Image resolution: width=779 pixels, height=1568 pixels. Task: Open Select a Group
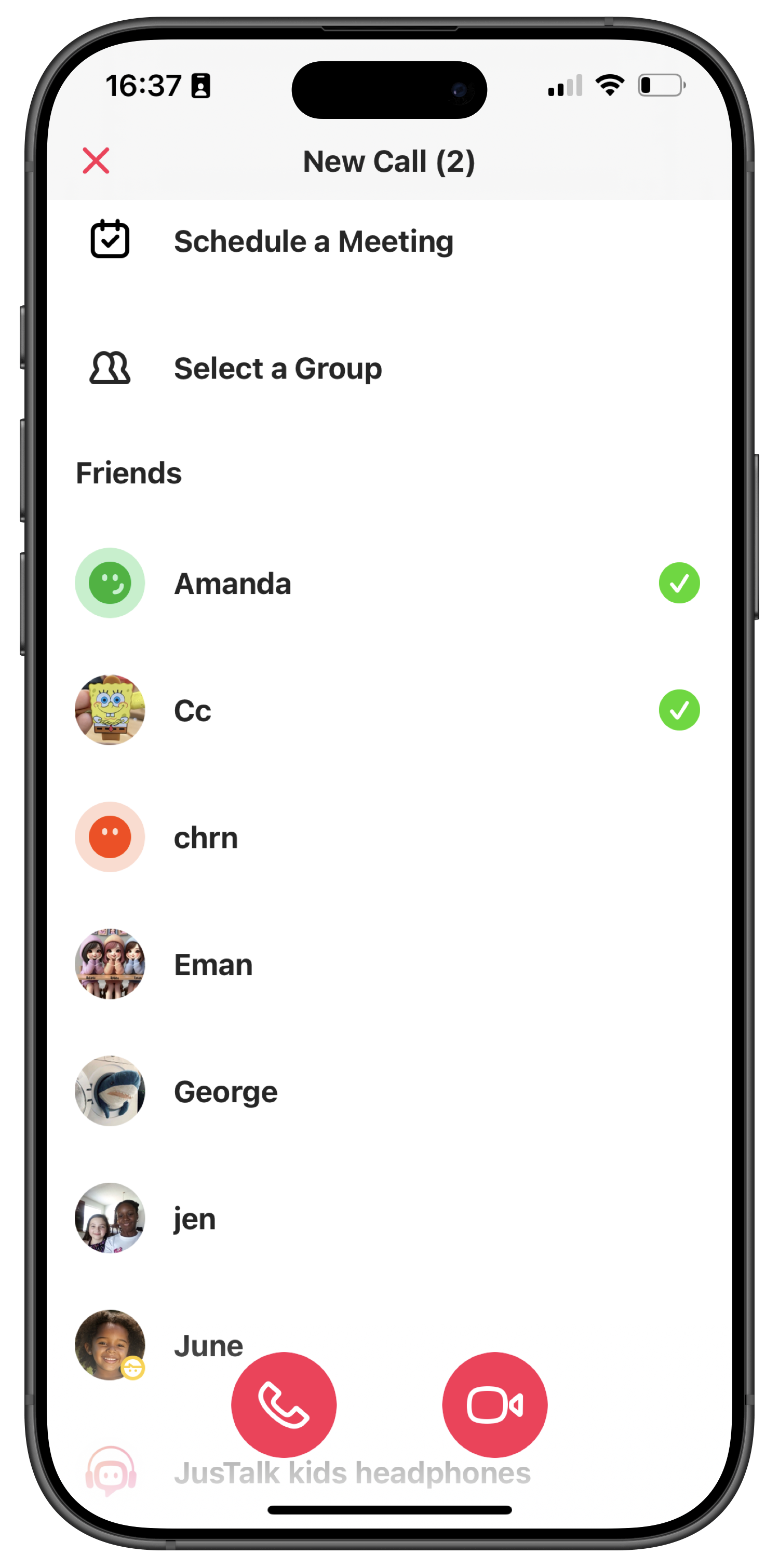[x=278, y=368]
